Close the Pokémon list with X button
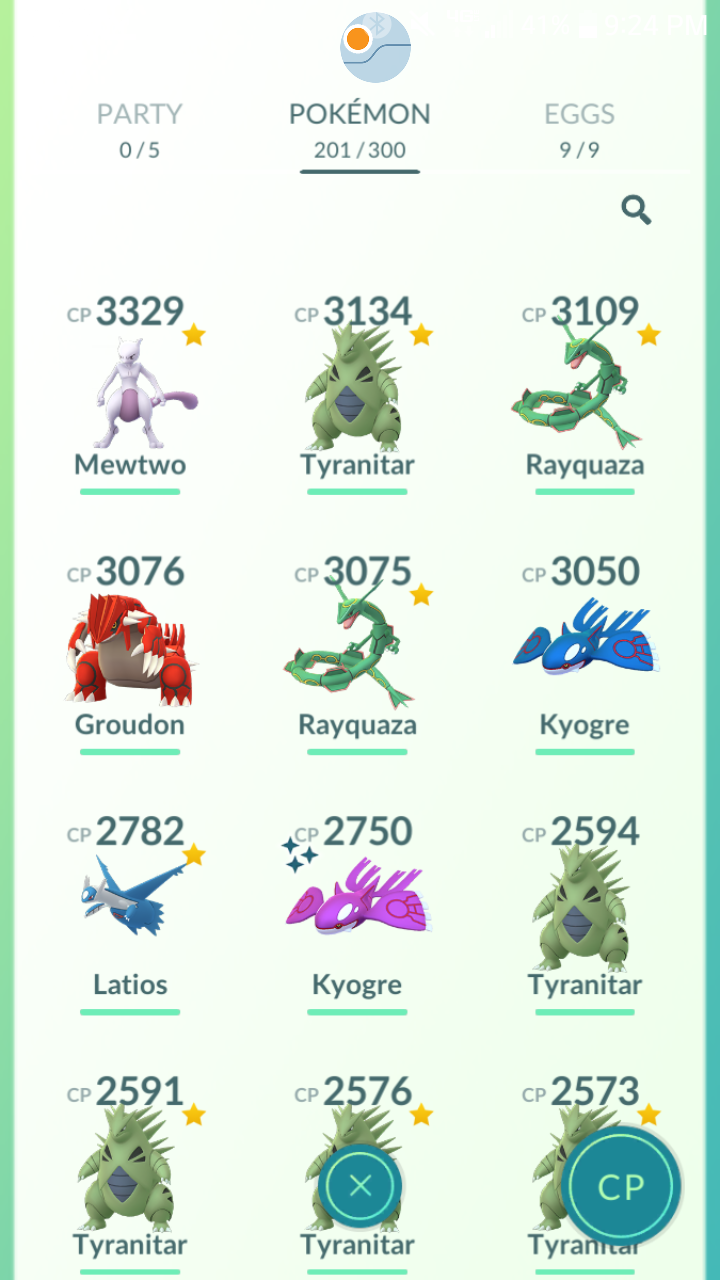The width and height of the screenshot is (720, 1280). (x=360, y=1186)
